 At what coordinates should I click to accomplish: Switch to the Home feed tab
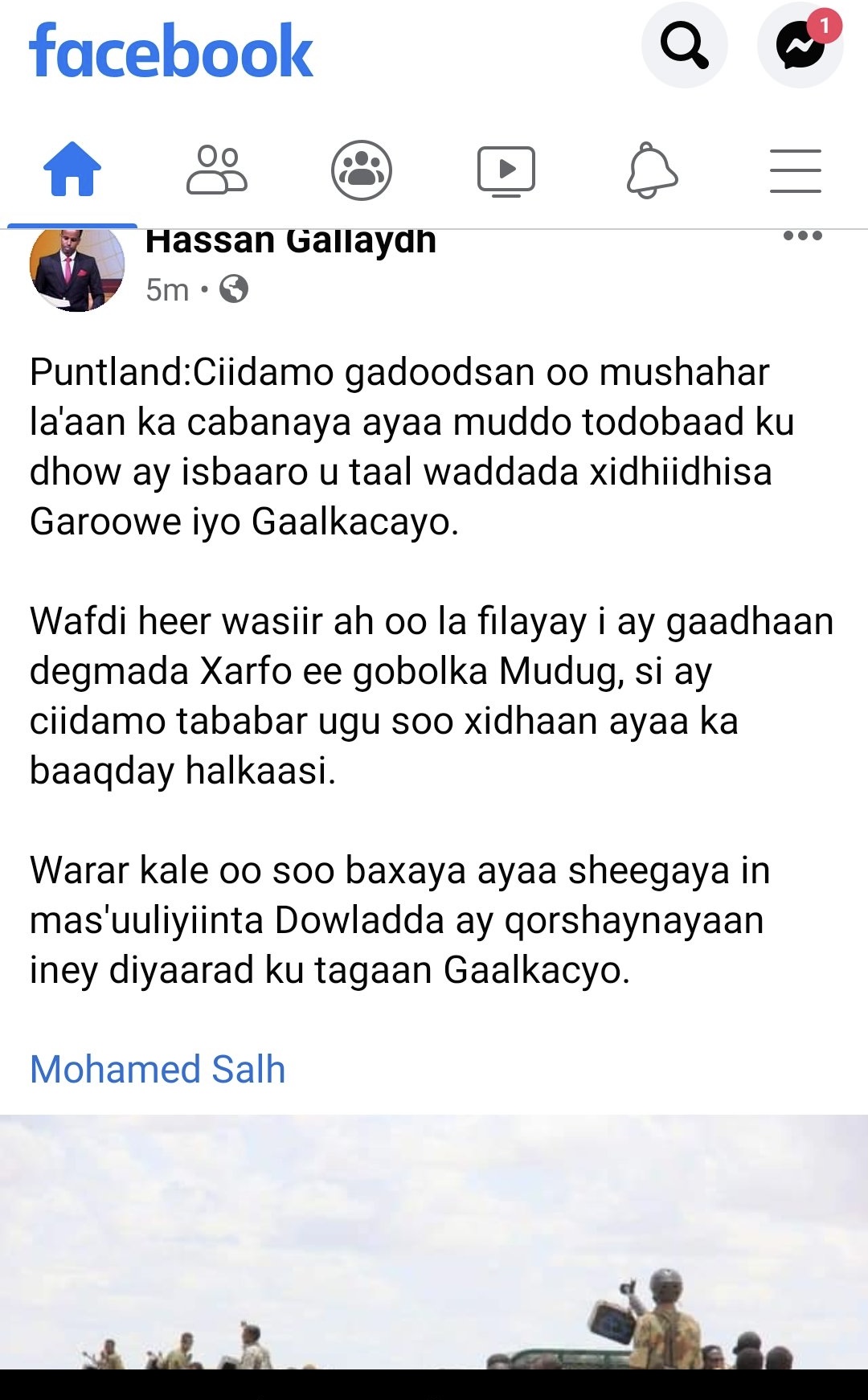tap(72, 170)
